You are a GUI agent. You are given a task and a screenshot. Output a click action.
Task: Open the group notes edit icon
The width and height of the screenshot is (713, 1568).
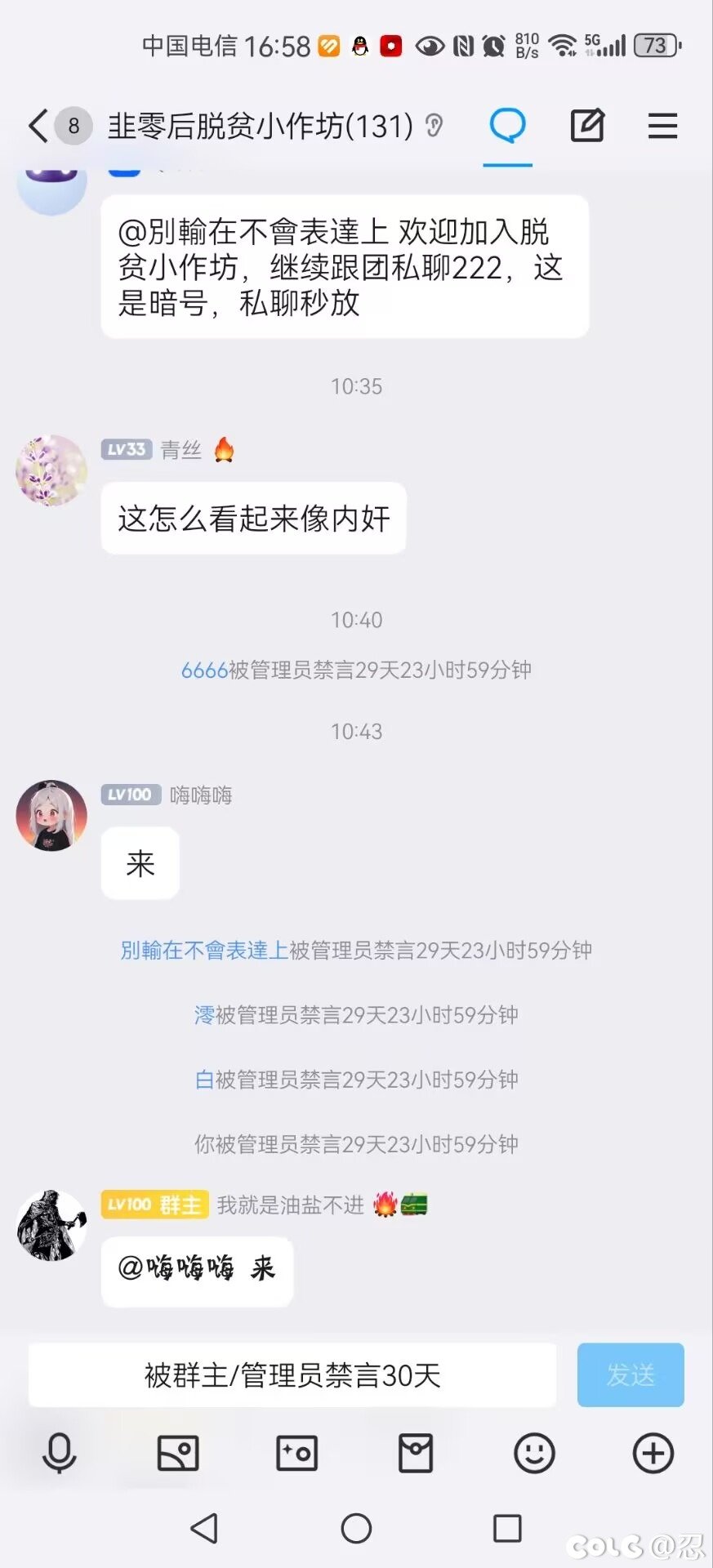pos(586,126)
